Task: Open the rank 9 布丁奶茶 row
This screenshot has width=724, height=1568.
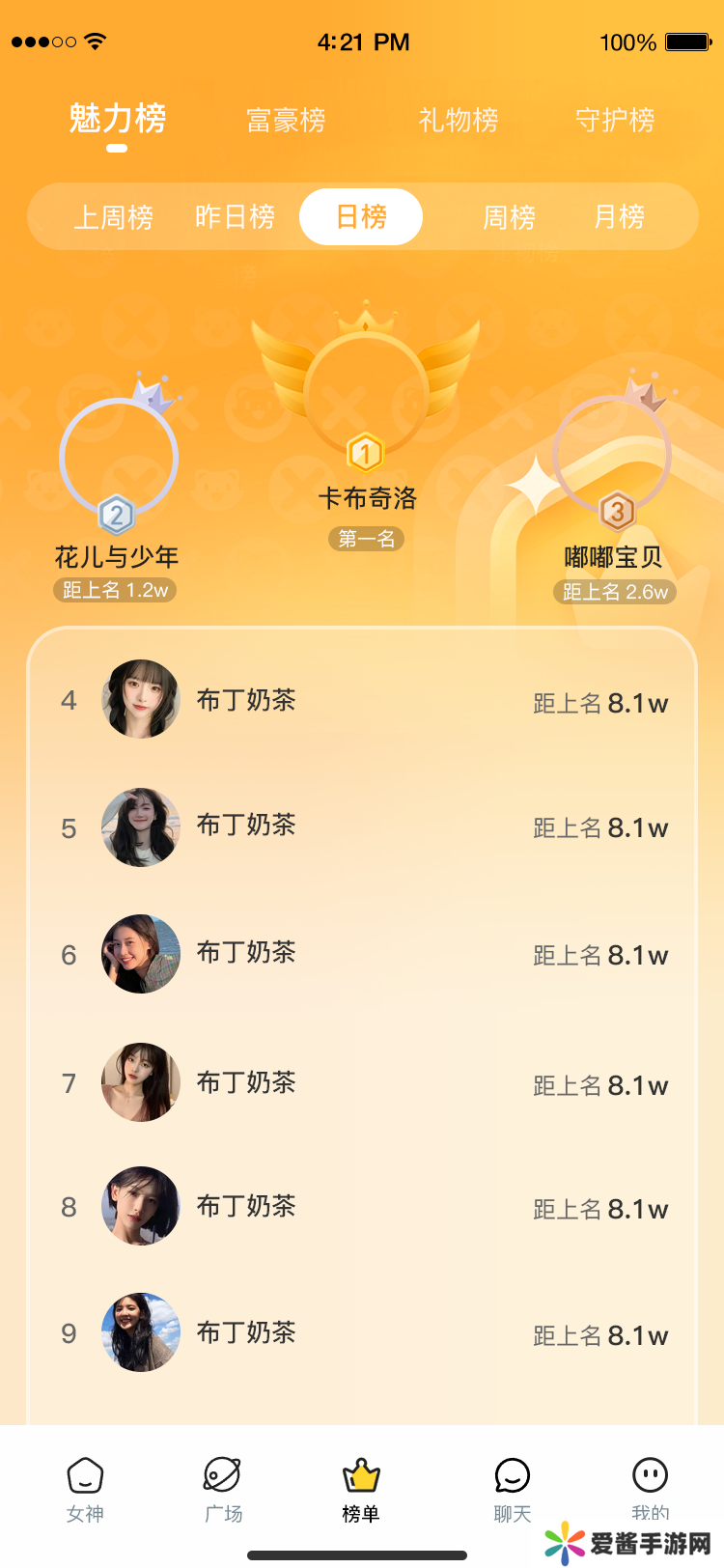Action: click(x=362, y=1333)
